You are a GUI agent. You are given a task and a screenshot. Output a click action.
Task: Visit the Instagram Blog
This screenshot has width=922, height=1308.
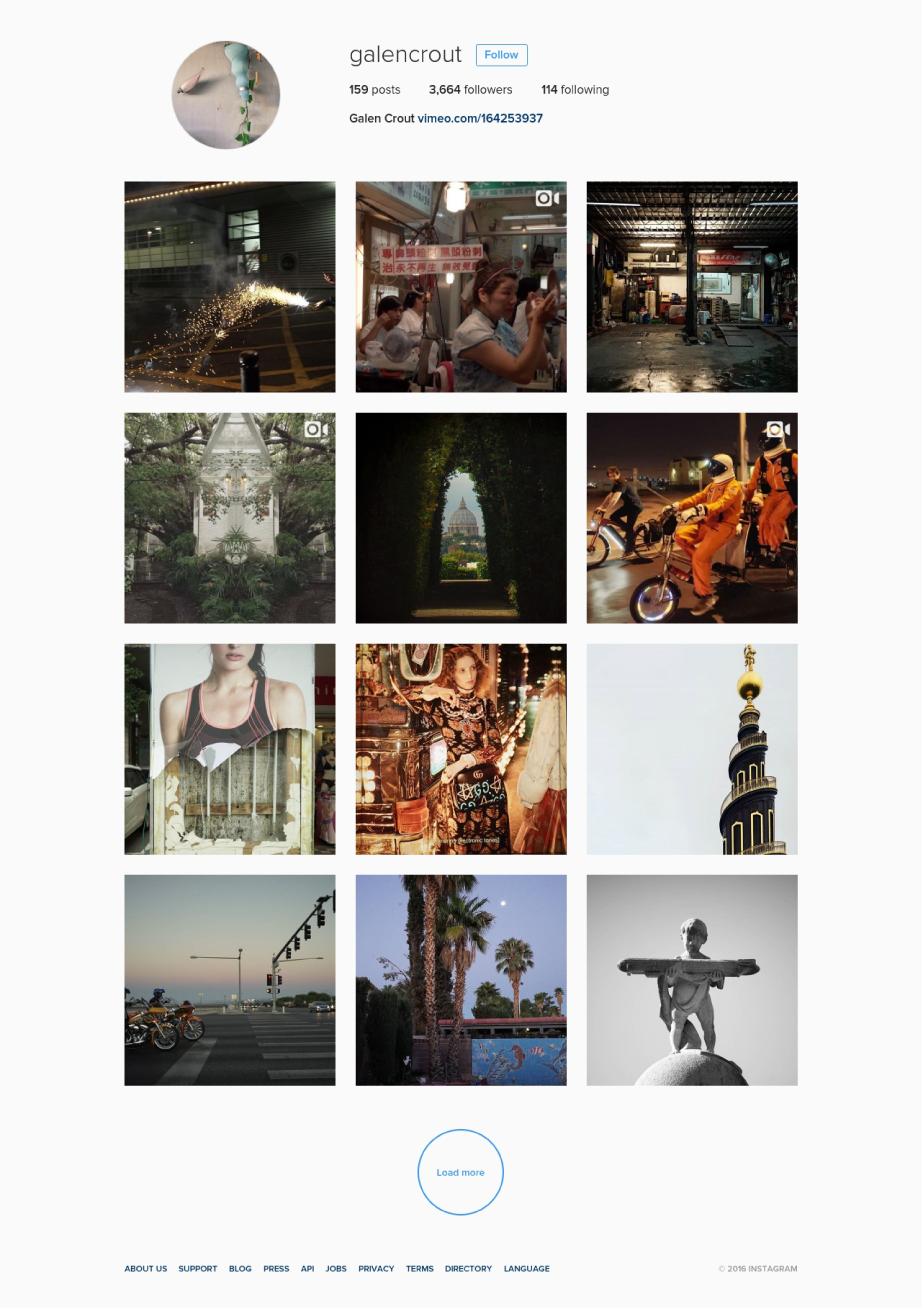pyautogui.click(x=240, y=1269)
